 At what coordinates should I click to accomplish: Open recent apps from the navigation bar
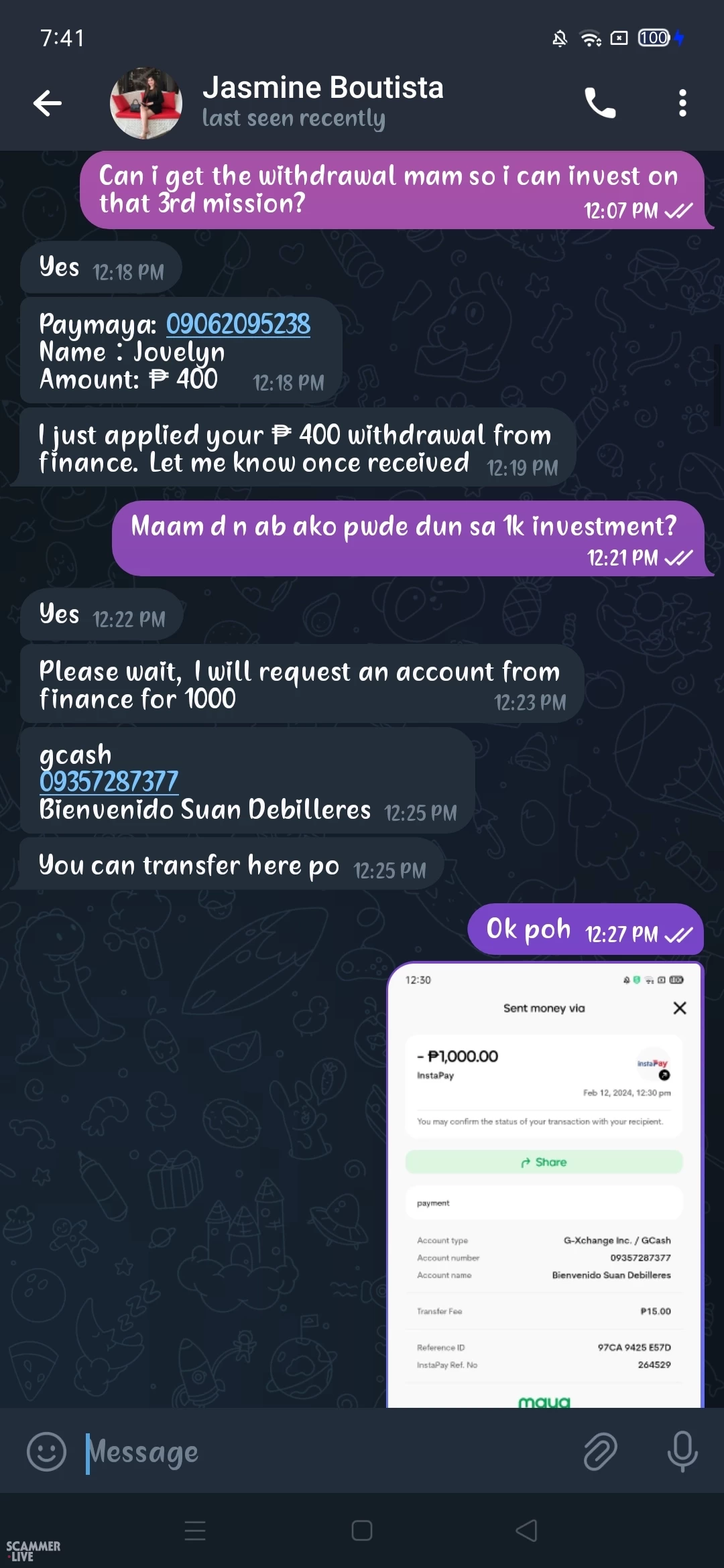195,1530
